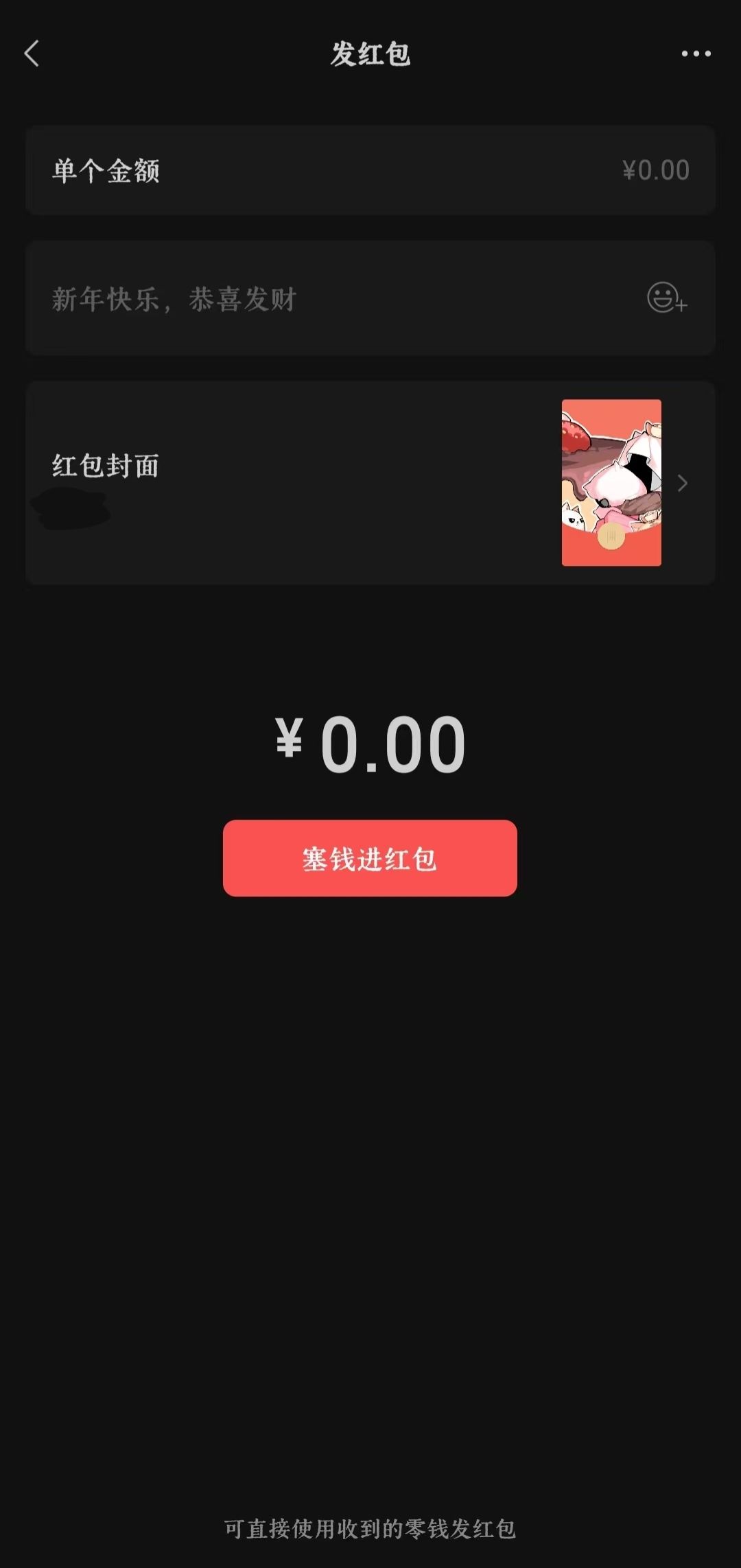The image size is (741, 1568).
Task: Tap the ¥0.00 value in the amount row
Action: (653, 170)
